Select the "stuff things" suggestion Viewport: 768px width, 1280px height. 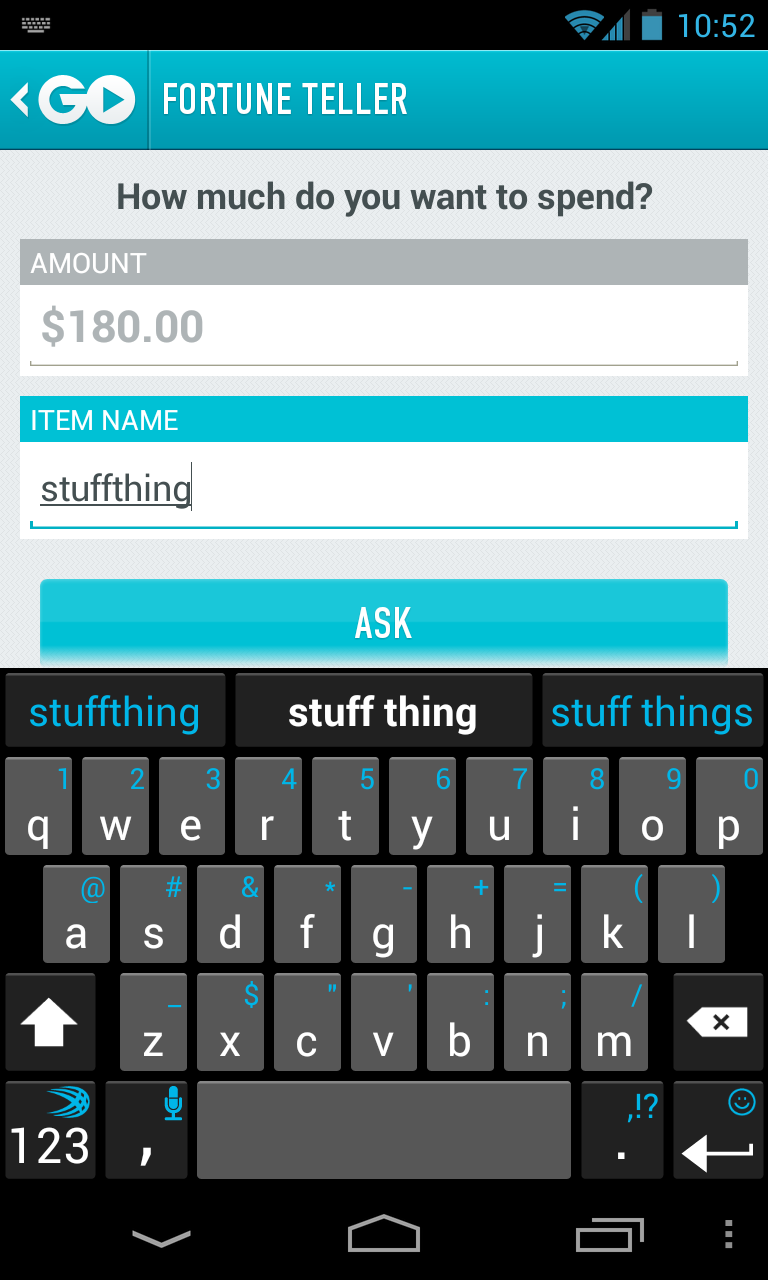(x=652, y=713)
